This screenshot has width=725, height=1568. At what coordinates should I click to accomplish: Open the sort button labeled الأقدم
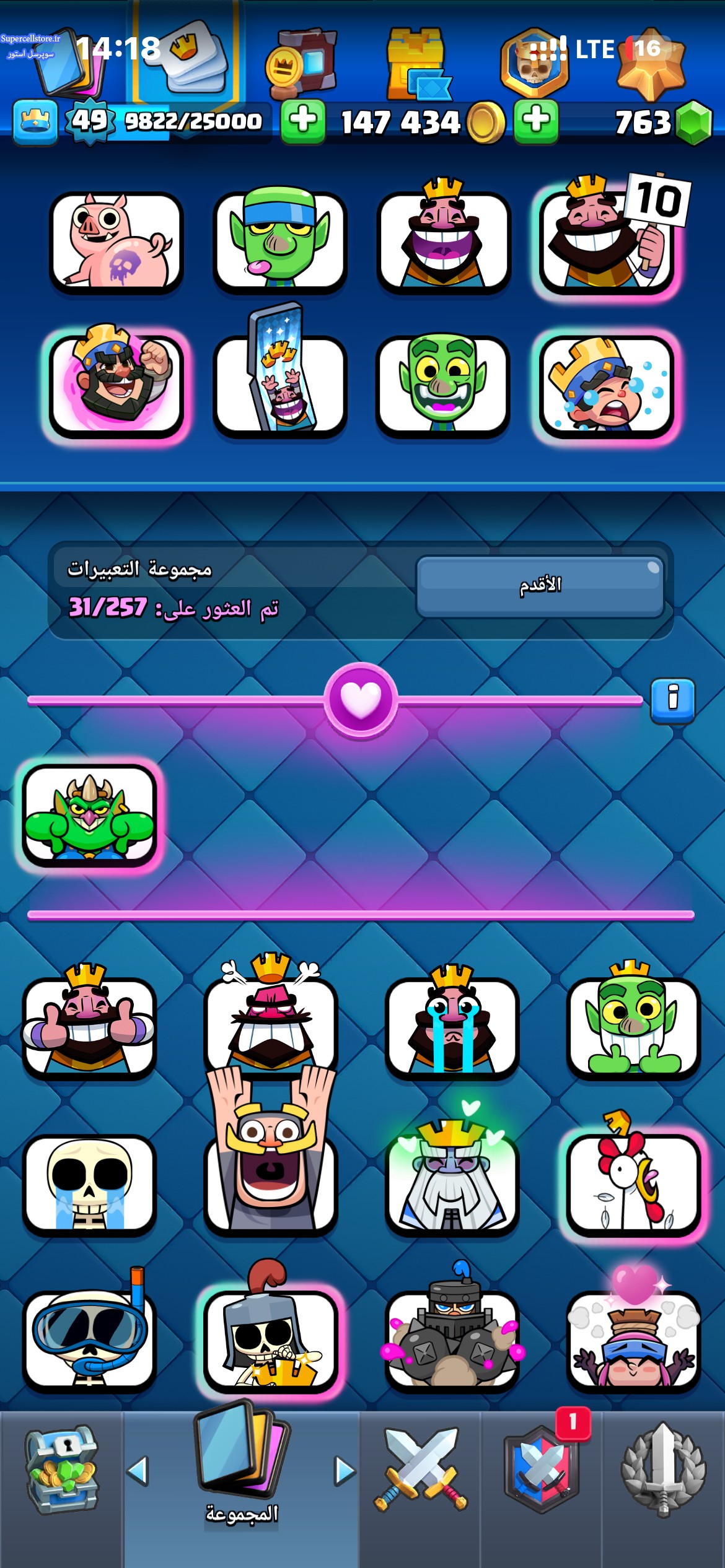point(540,586)
